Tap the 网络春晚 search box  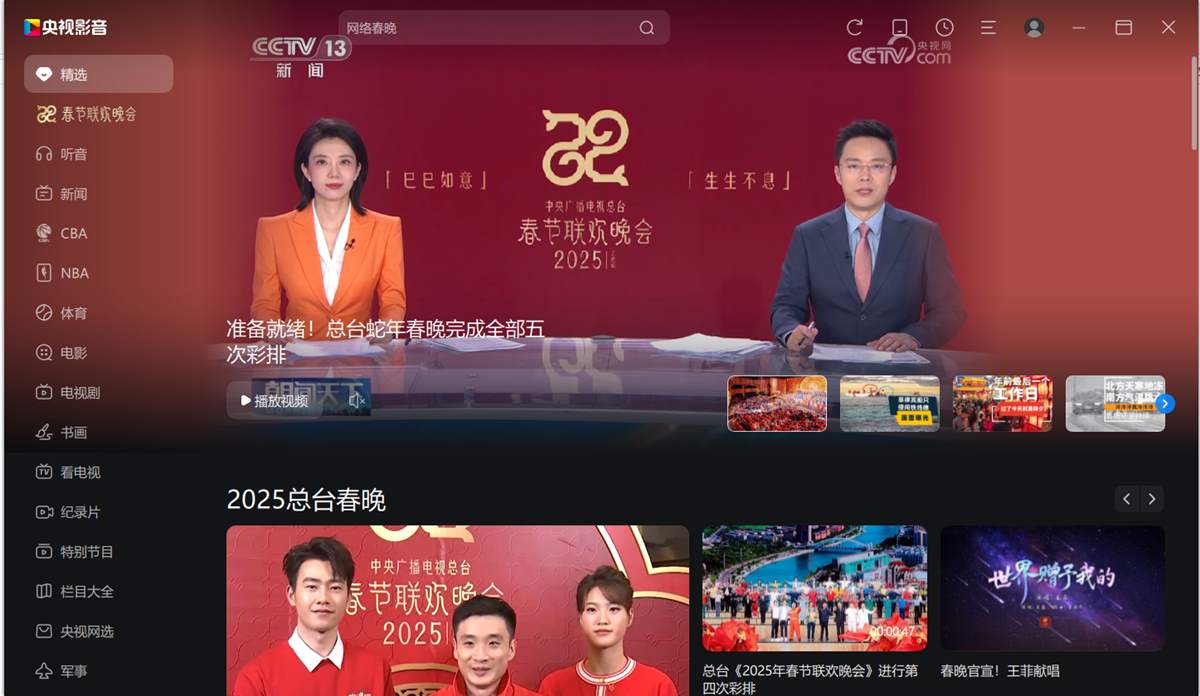[x=490, y=28]
